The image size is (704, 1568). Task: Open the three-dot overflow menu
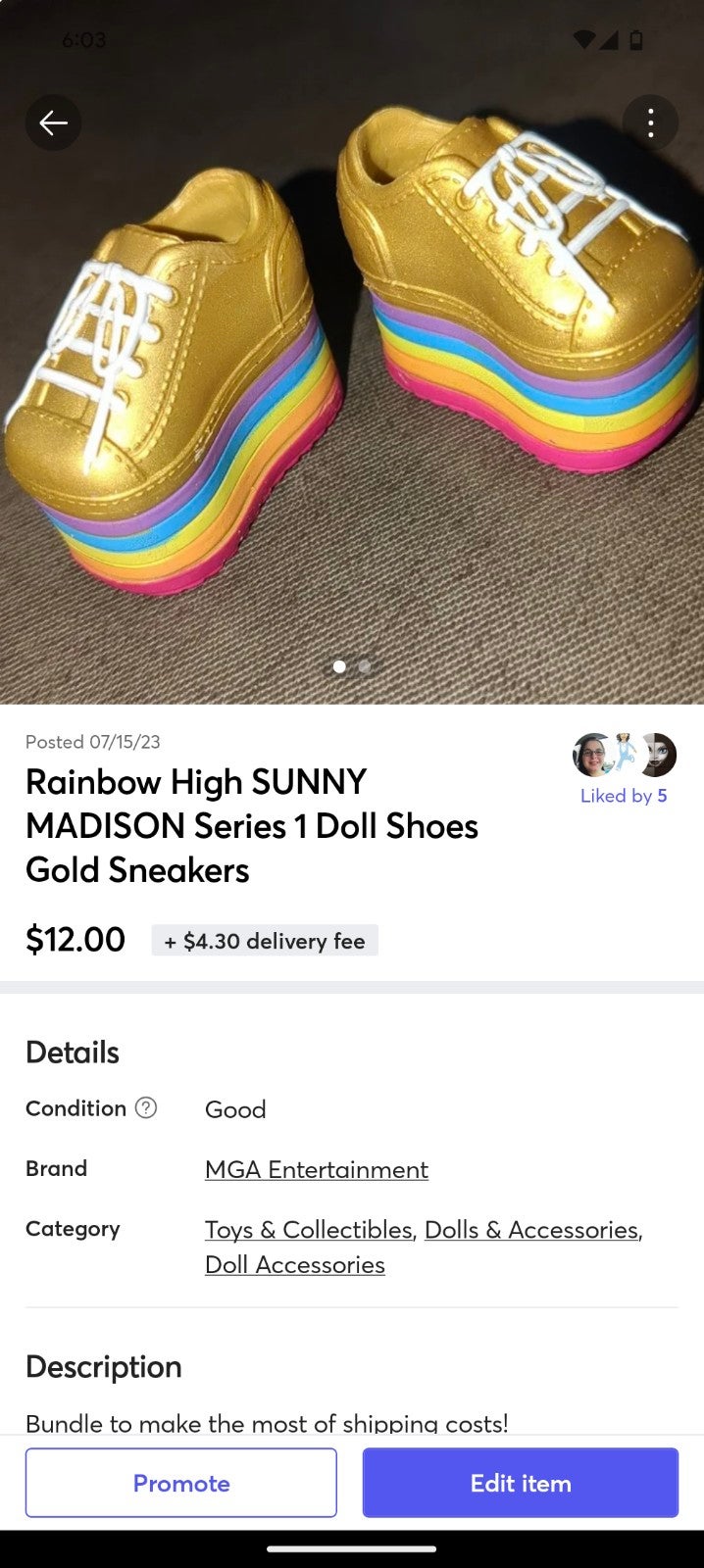pos(650,122)
